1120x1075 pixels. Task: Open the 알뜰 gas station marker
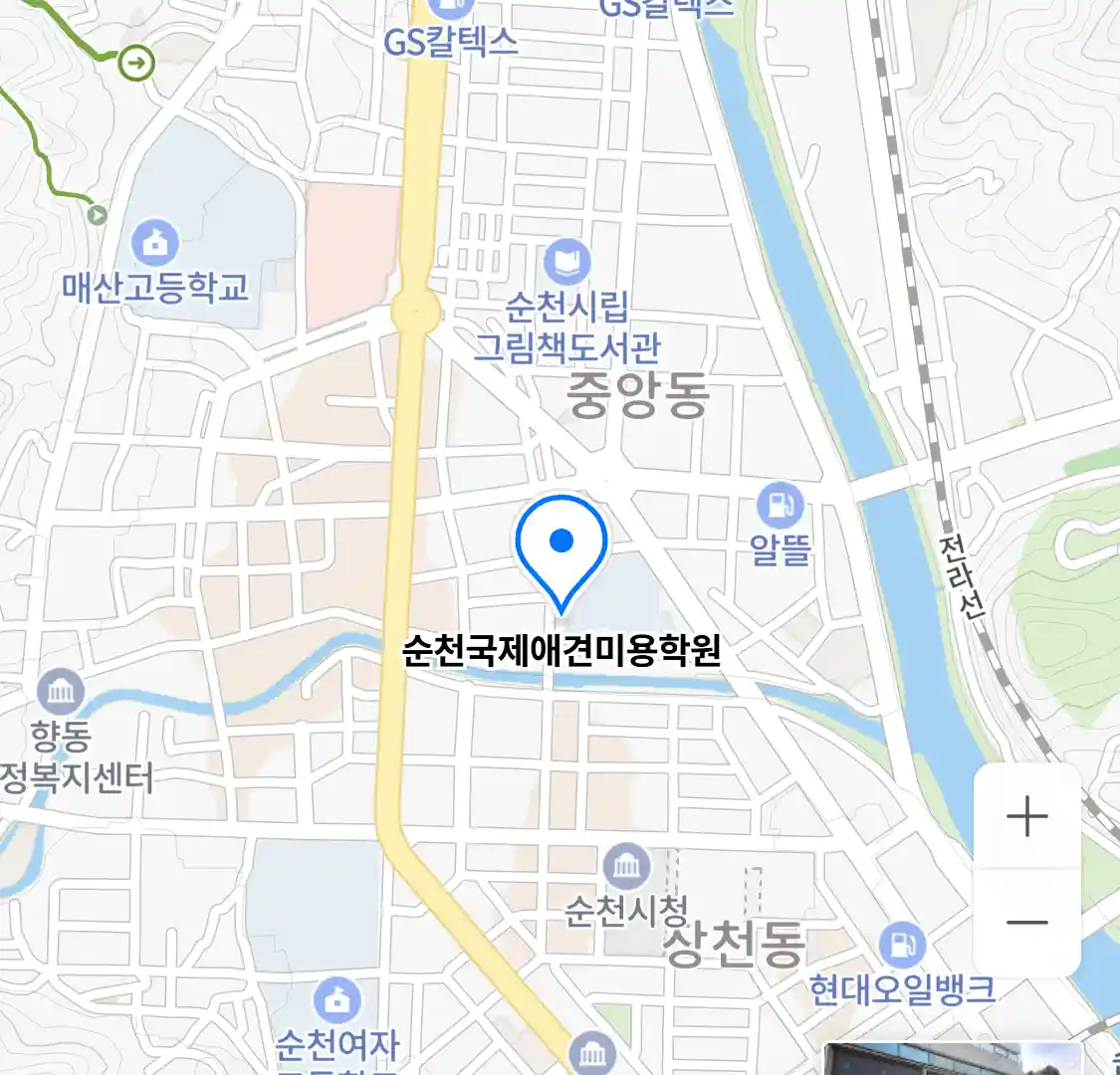pyautogui.click(x=780, y=507)
